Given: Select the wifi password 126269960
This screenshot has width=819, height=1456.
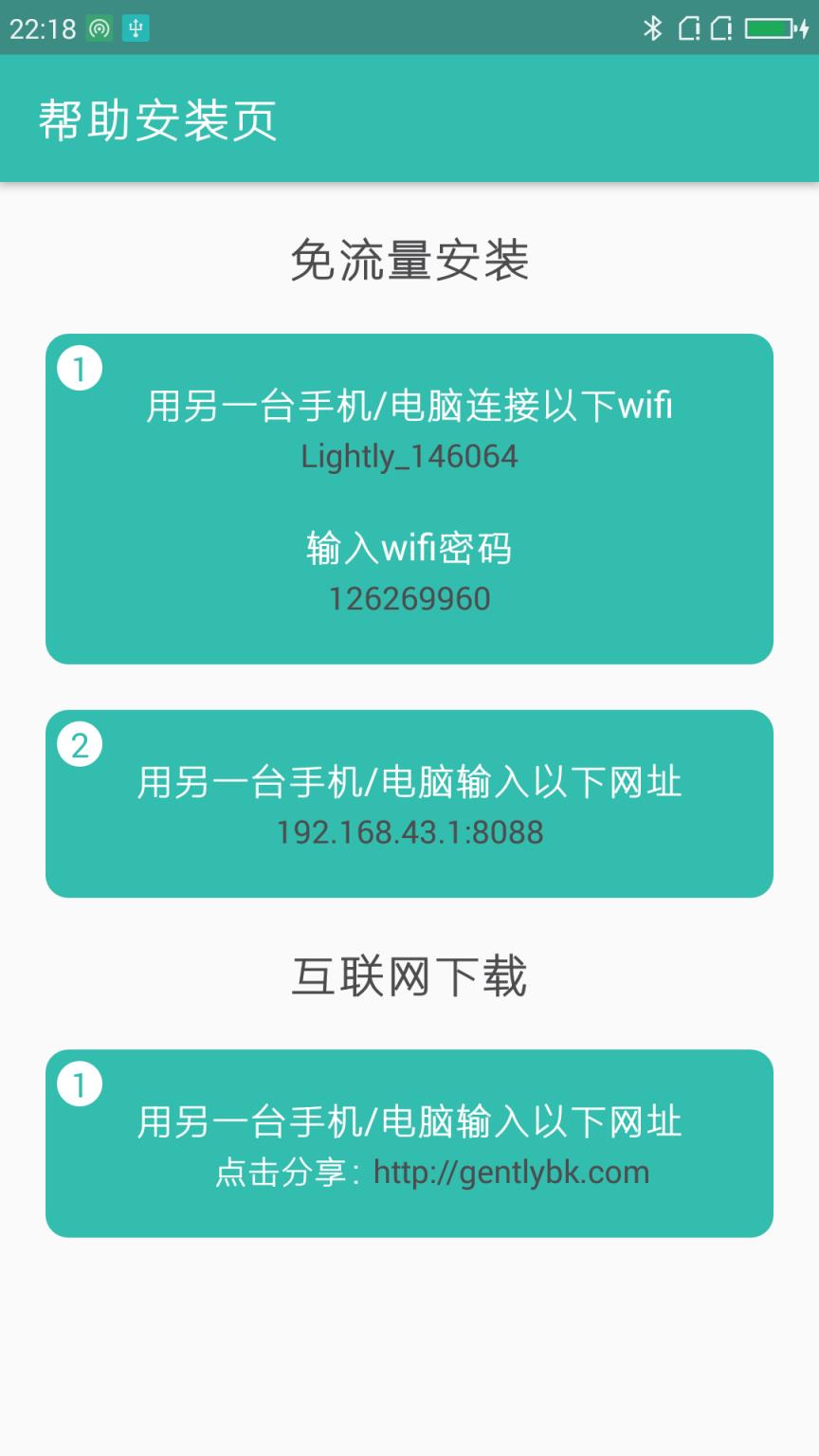Looking at the screenshot, I should [409, 598].
